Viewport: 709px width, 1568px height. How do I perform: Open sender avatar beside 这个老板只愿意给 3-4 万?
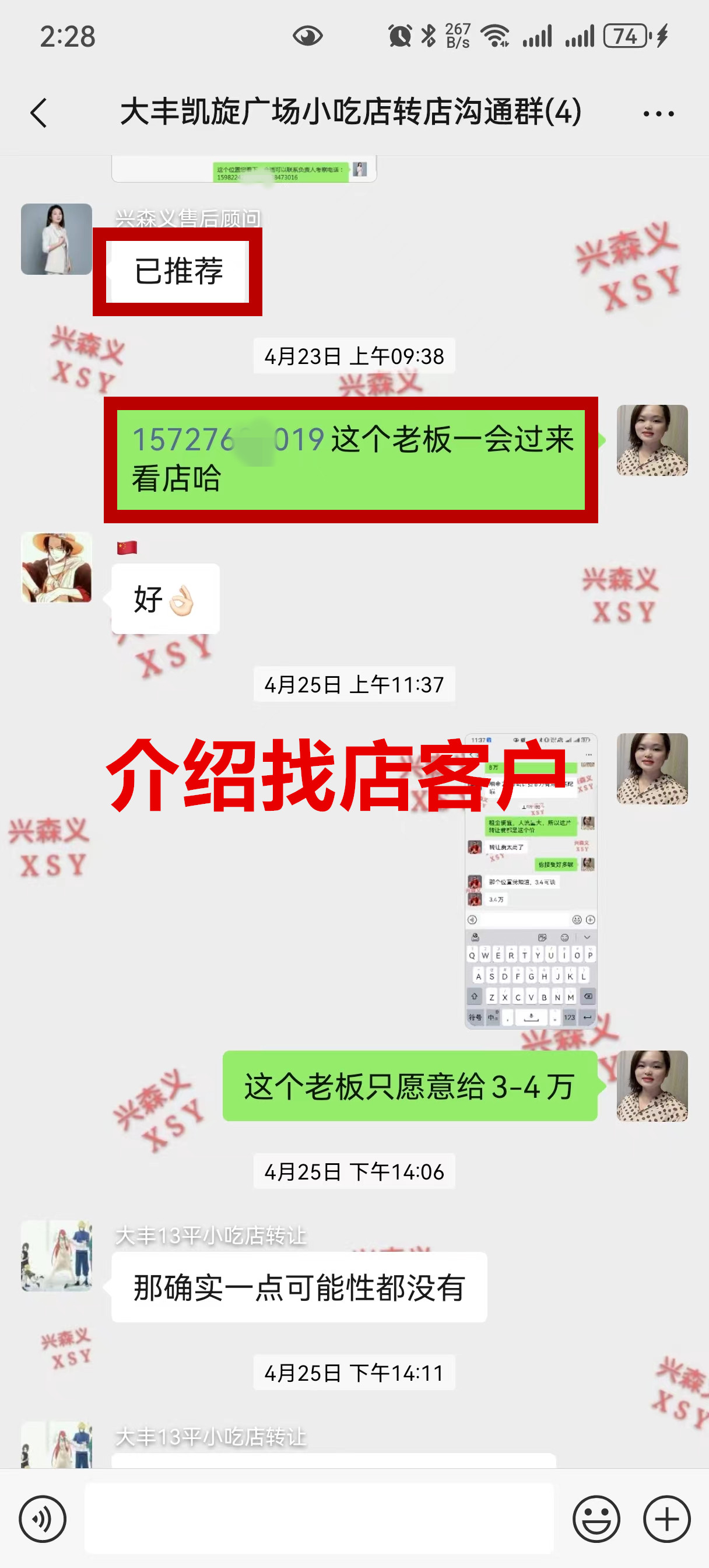pos(652,1086)
